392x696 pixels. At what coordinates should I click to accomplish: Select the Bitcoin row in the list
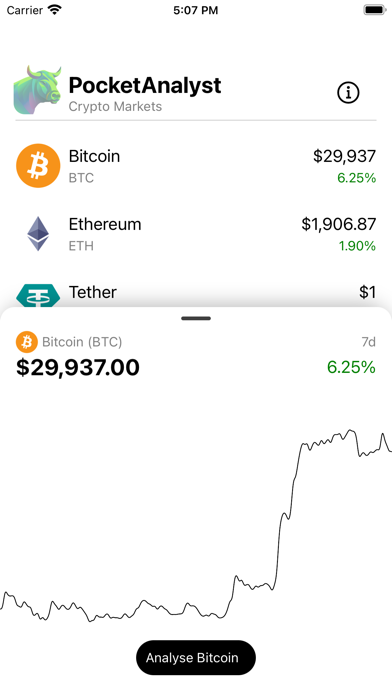click(196, 166)
